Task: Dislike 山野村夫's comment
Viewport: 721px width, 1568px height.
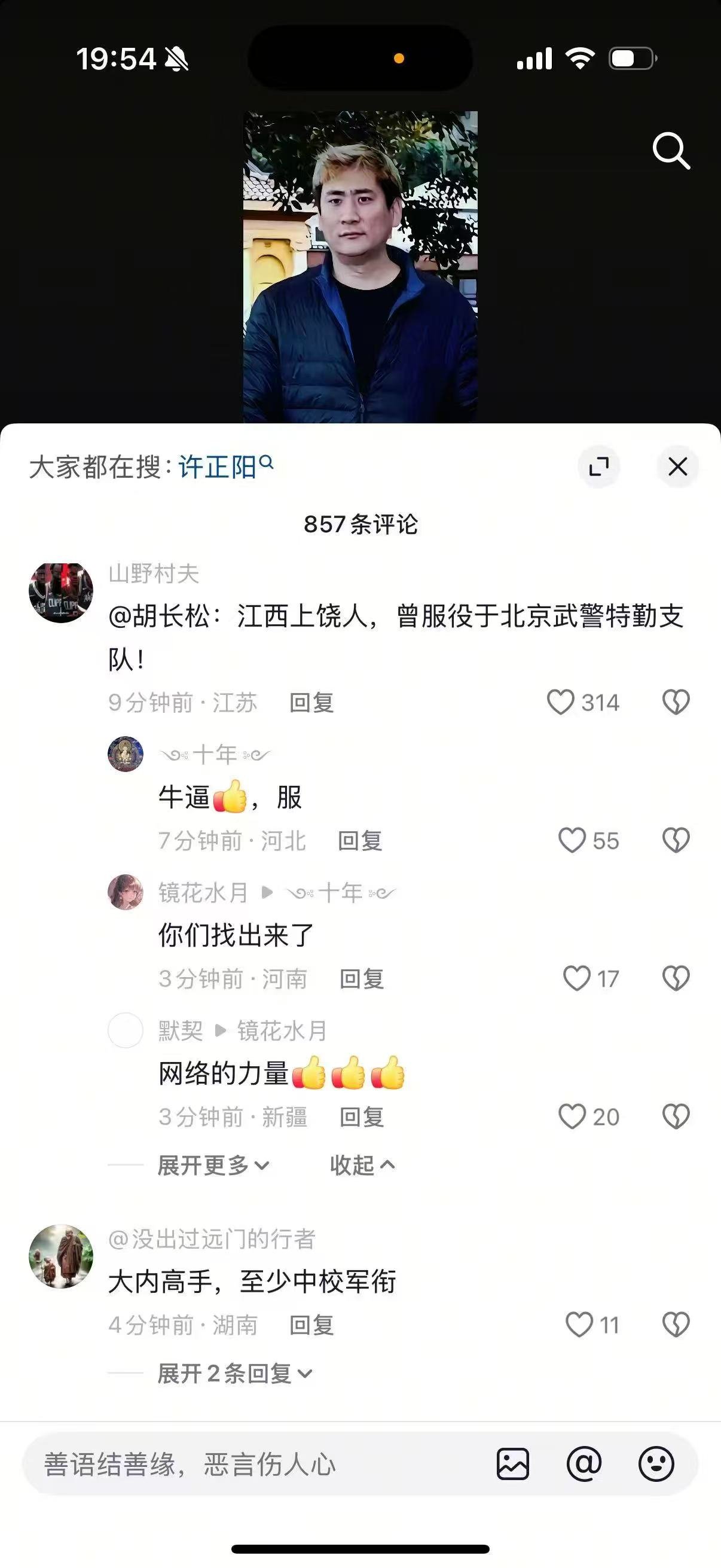Action: click(676, 702)
